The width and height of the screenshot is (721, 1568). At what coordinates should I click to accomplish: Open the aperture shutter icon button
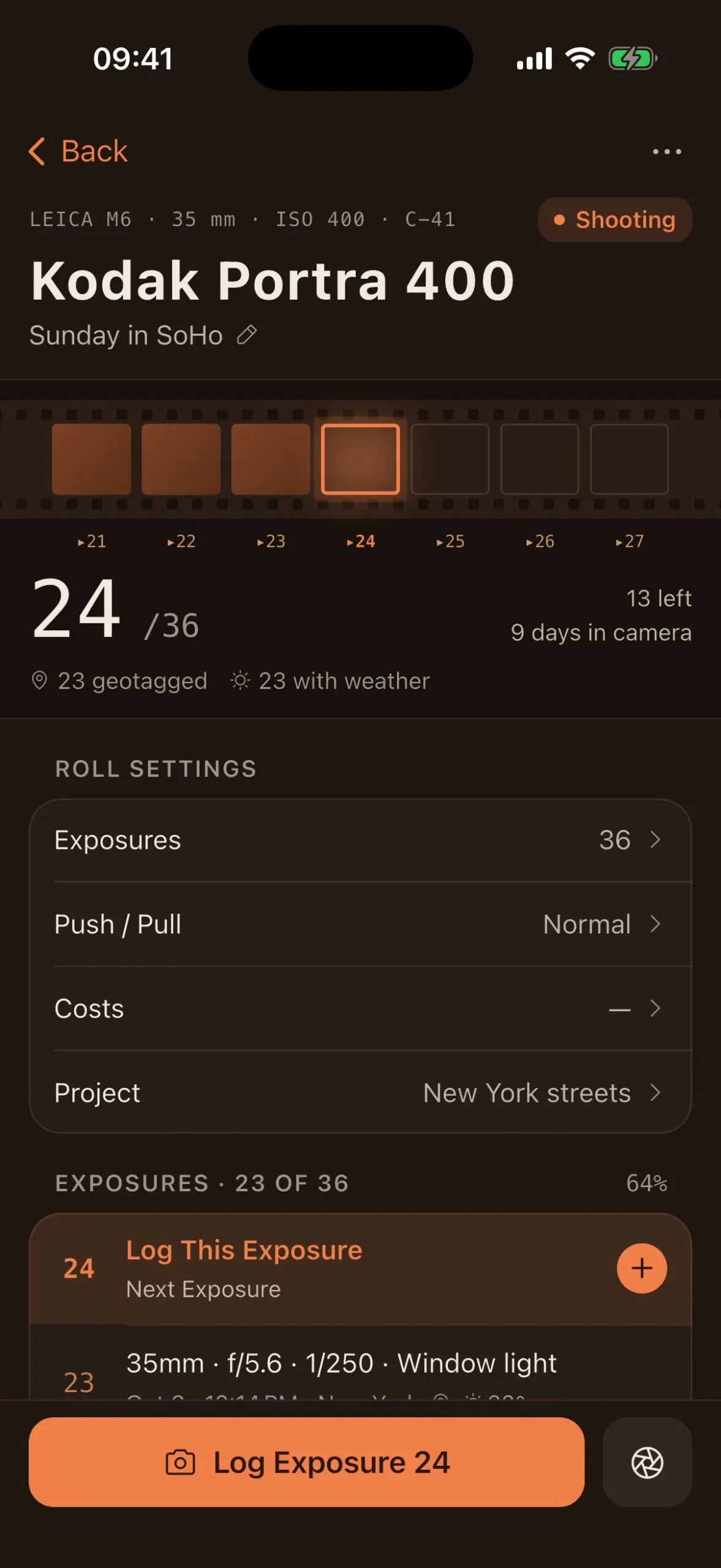(x=647, y=1462)
